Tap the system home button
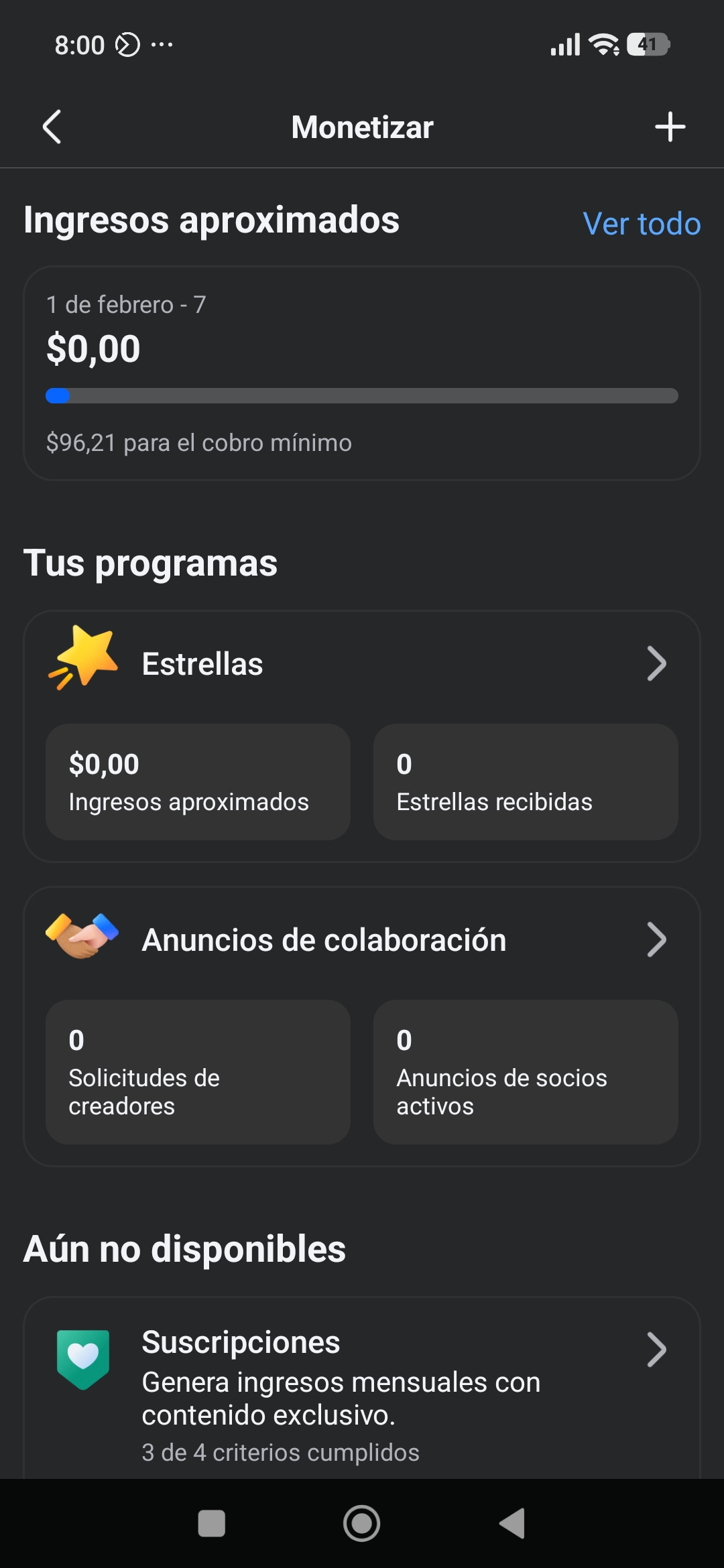 pyautogui.click(x=362, y=1523)
